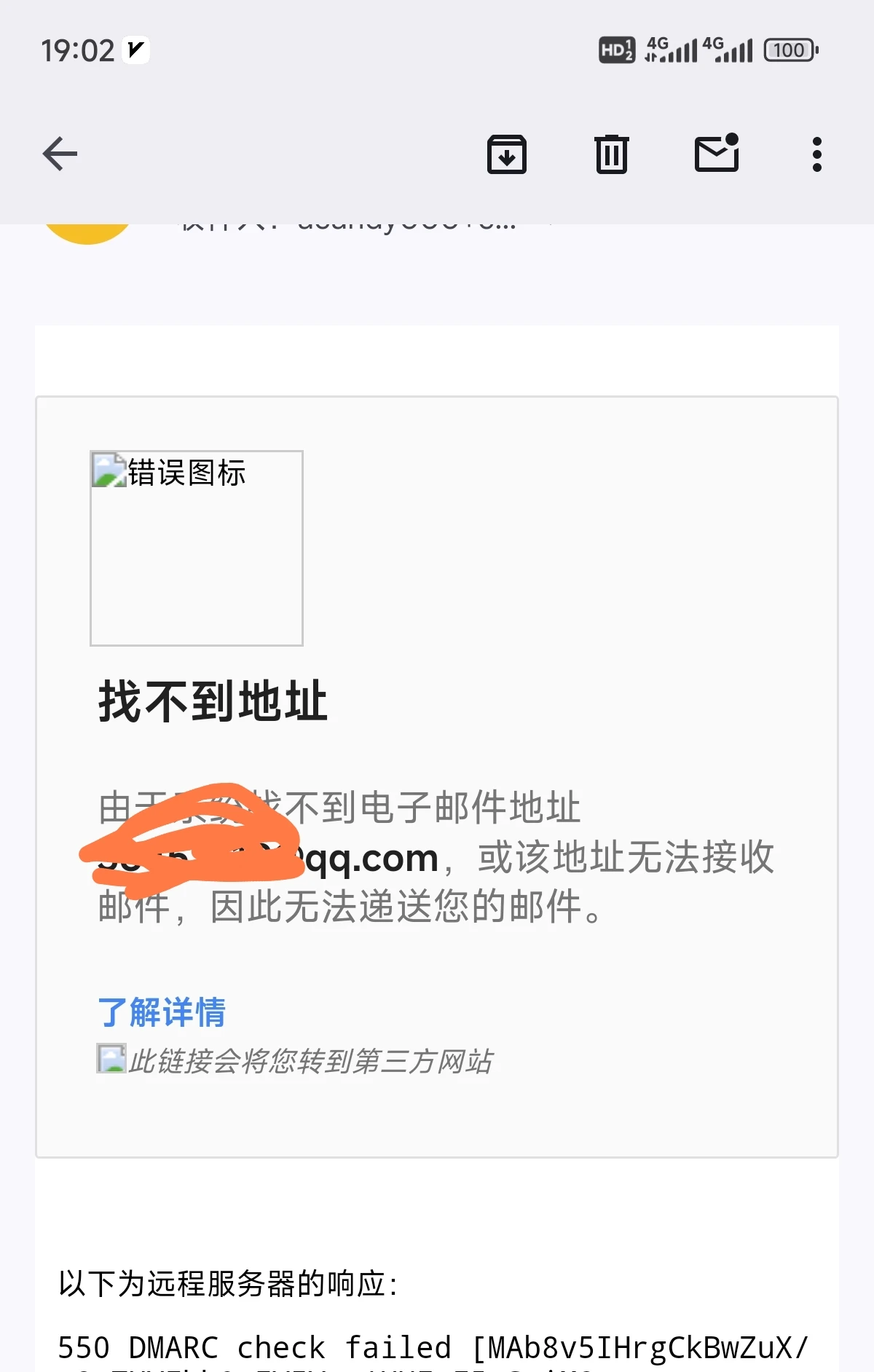Delete this bounced email
The width and height of the screenshot is (874, 1372).
[x=611, y=154]
